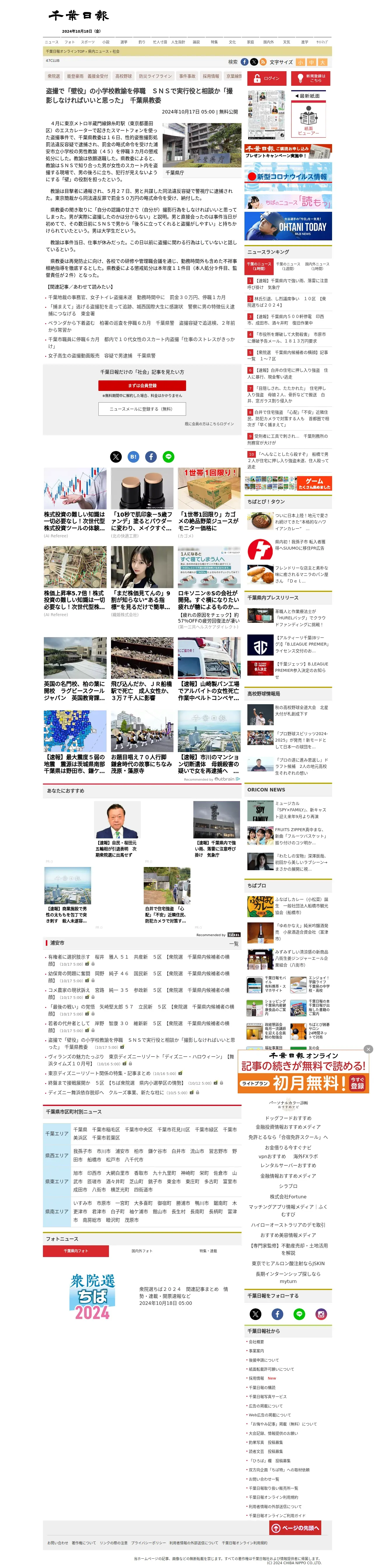Viewport: 375px width, 1568px height.
Task: Open the RSS feed icon
Action: [x=263, y=62]
